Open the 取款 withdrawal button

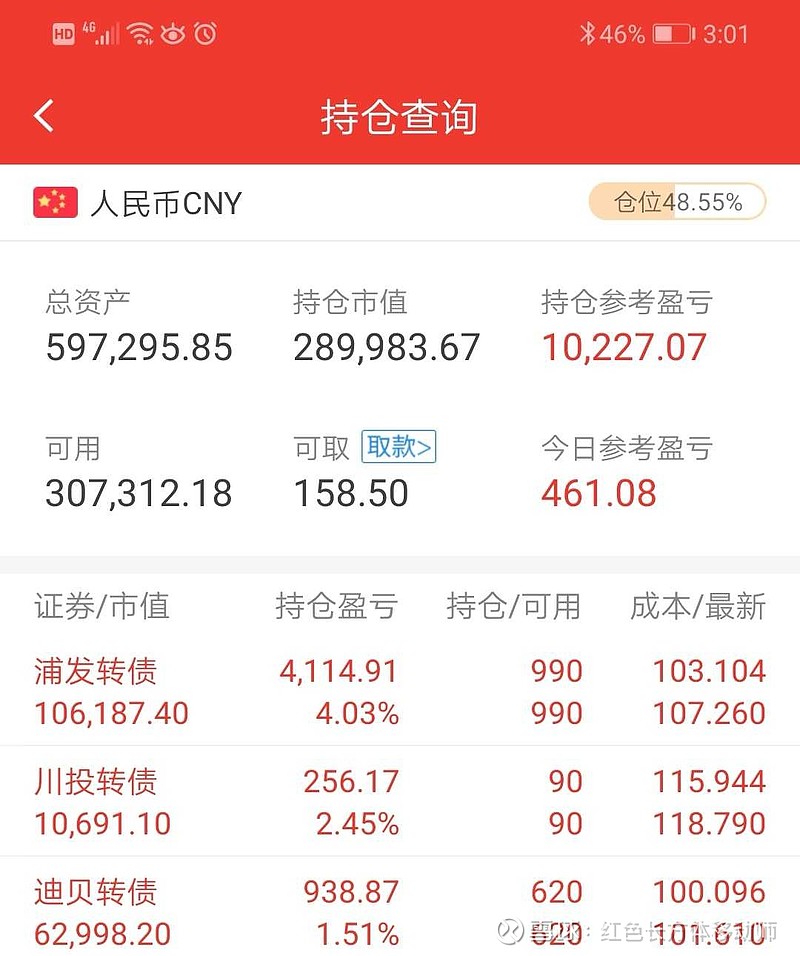point(399,447)
